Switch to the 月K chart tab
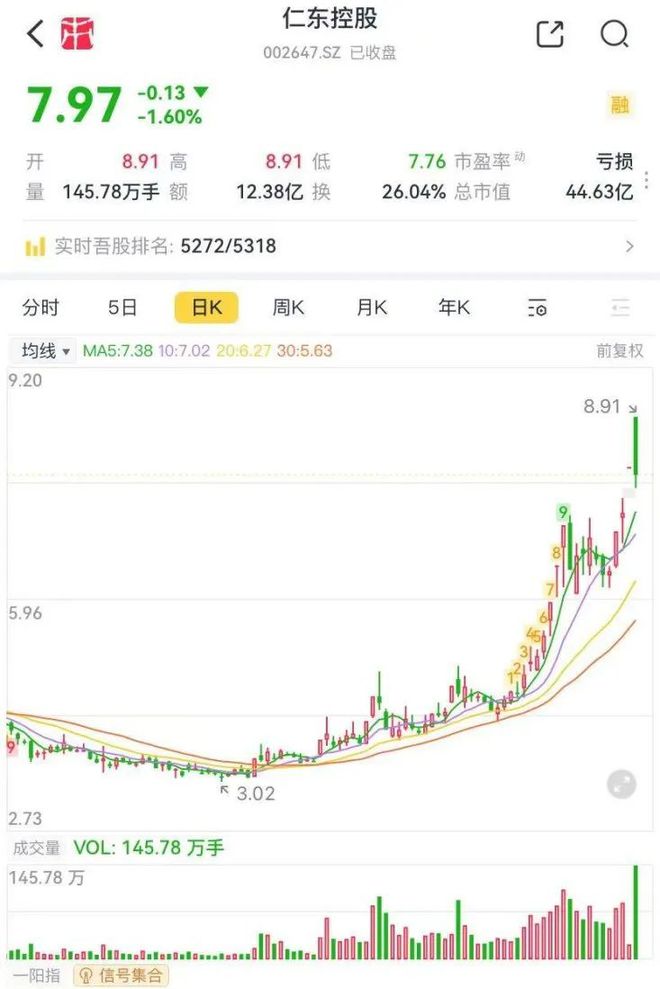This screenshot has width=660, height=989. (372, 308)
